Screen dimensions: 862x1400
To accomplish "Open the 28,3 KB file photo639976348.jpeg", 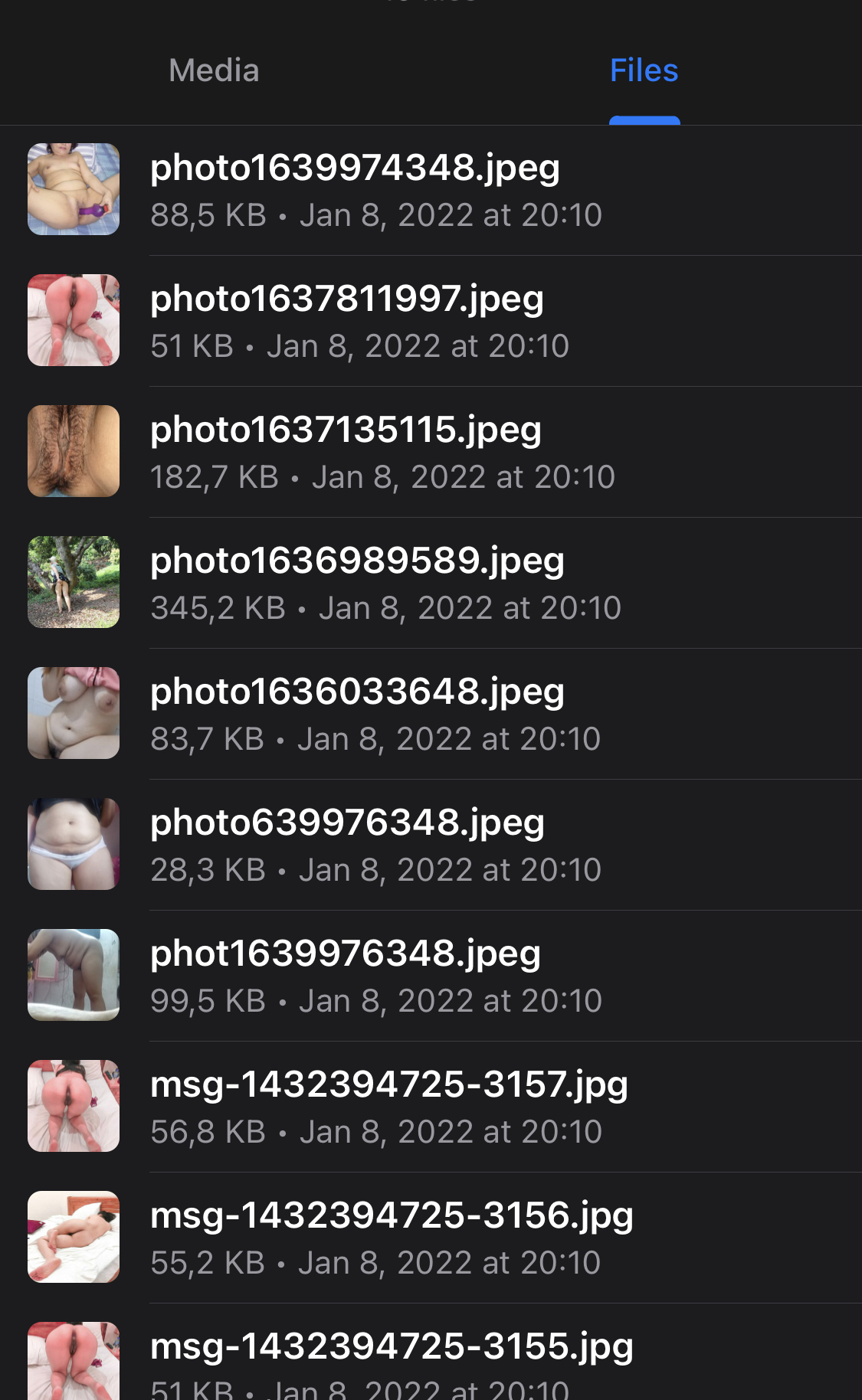I will [431, 845].
